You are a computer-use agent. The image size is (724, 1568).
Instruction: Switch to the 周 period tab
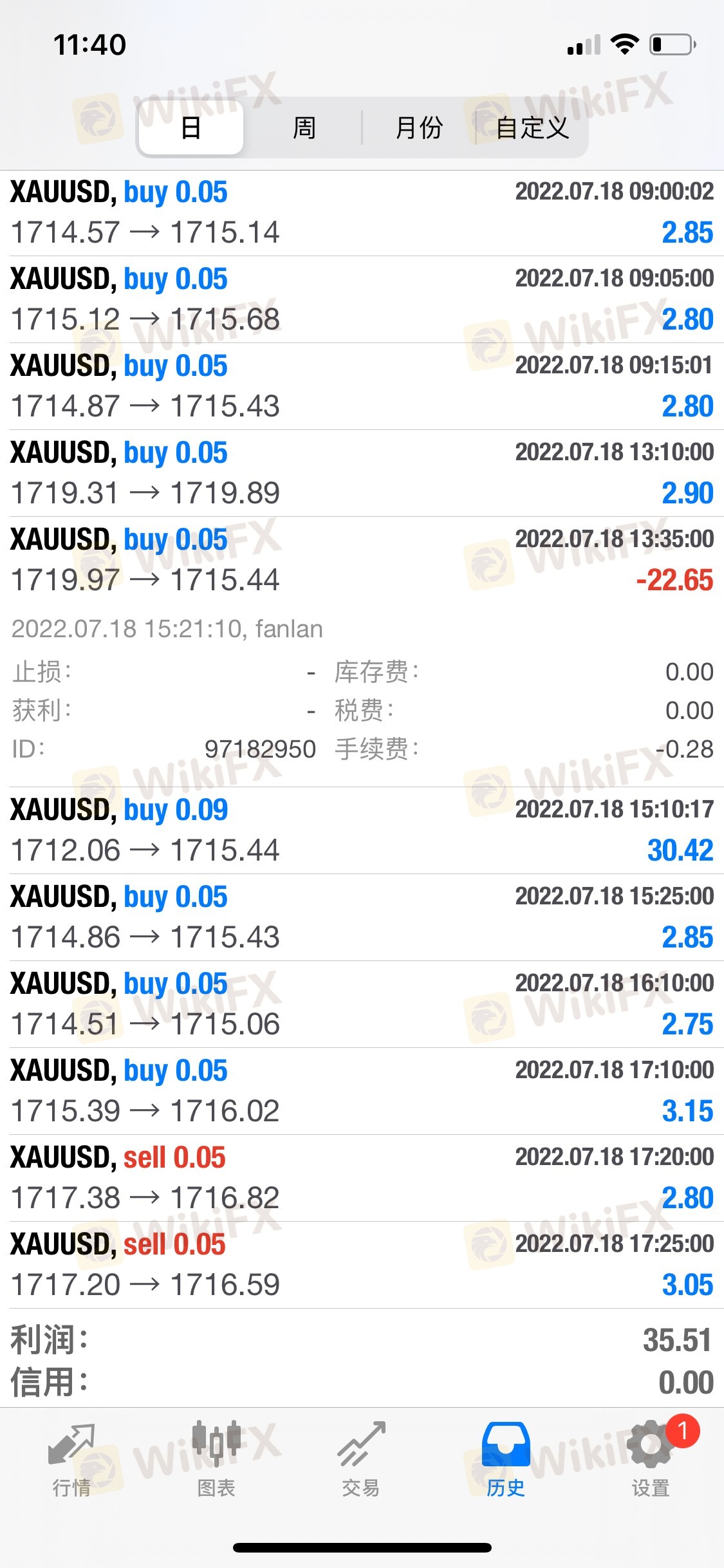click(x=304, y=127)
